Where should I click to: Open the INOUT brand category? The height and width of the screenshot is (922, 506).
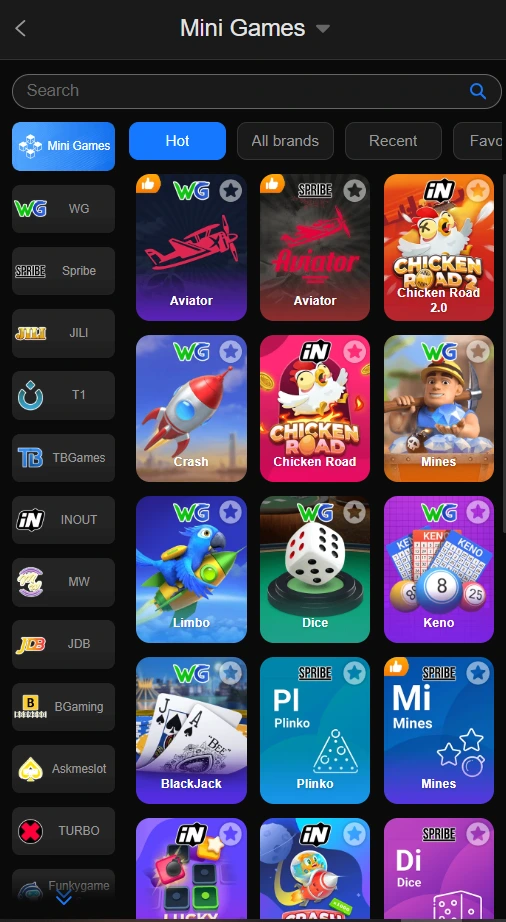click(63, 520)
